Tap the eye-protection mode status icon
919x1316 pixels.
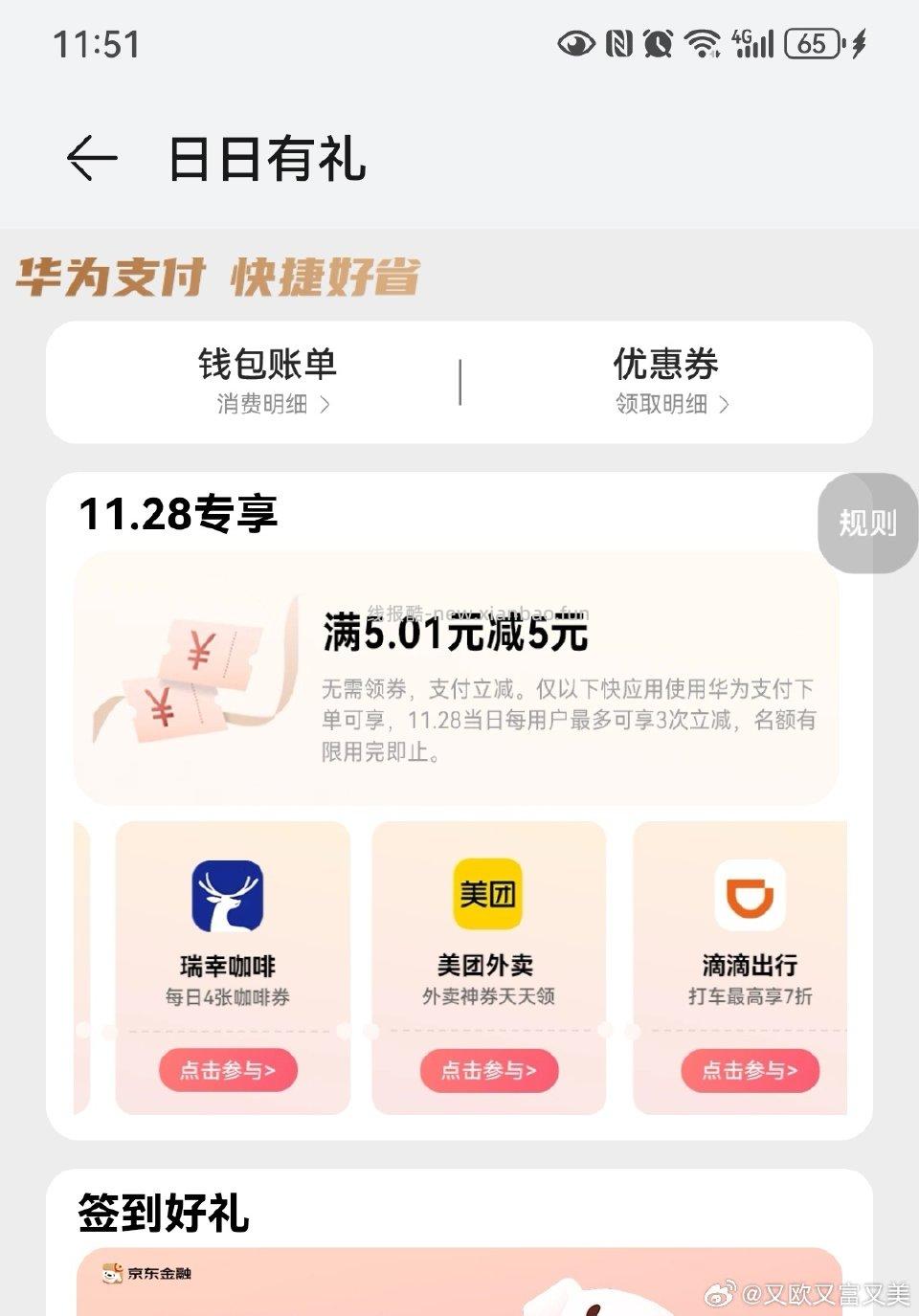point(574,45)
